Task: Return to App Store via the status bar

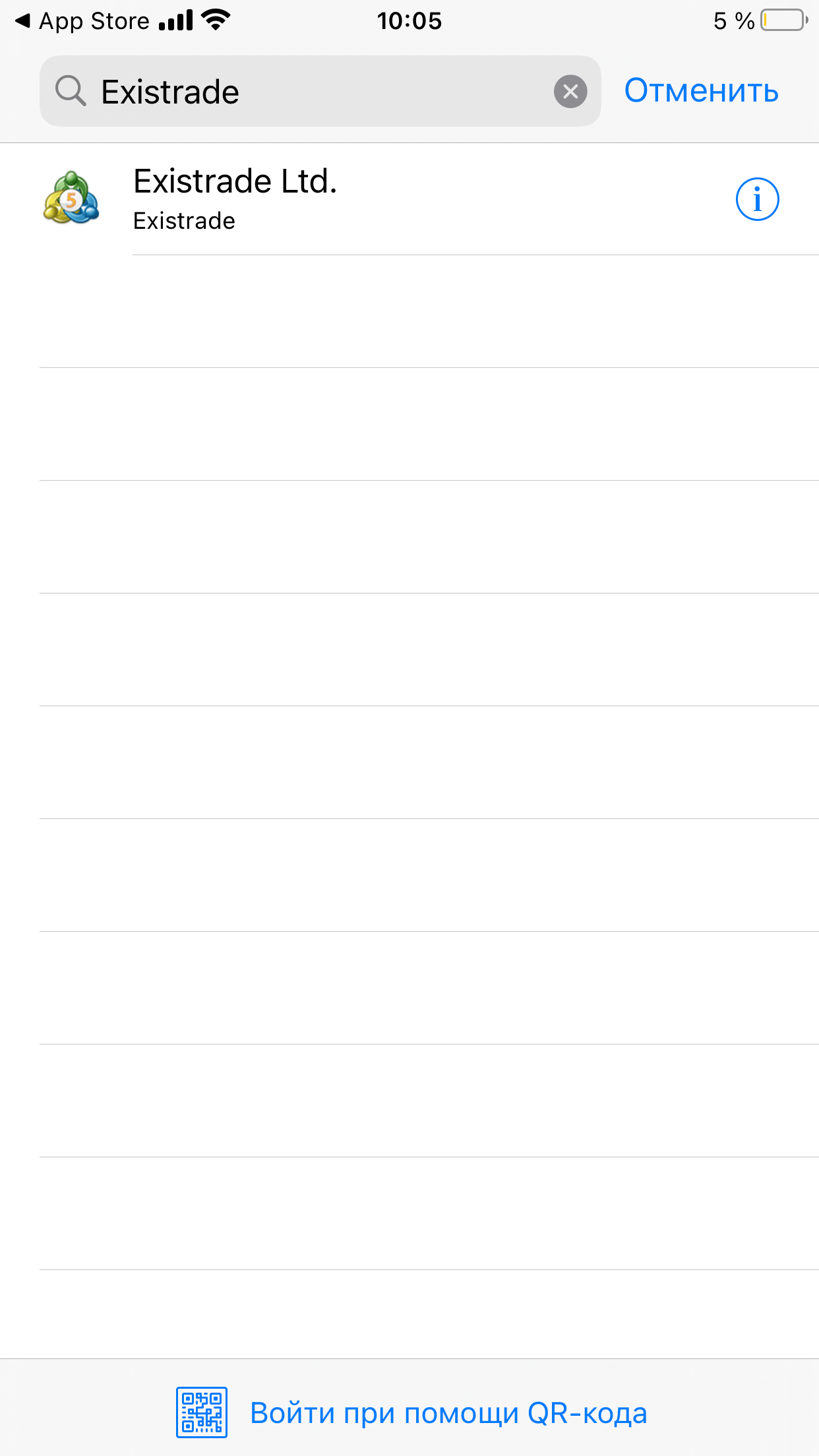Action: pyautogui.click(x=82, y=21)
